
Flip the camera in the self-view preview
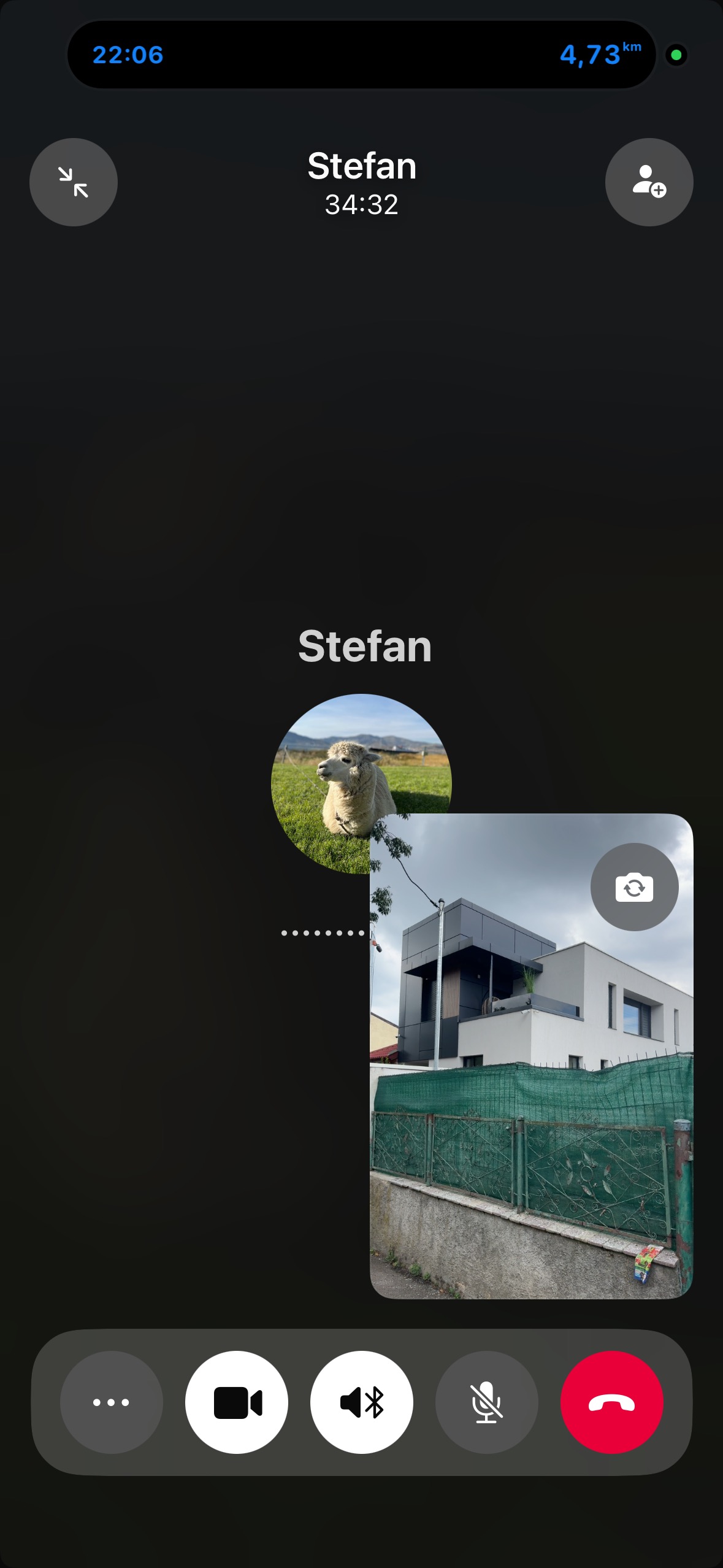point(634,887)
